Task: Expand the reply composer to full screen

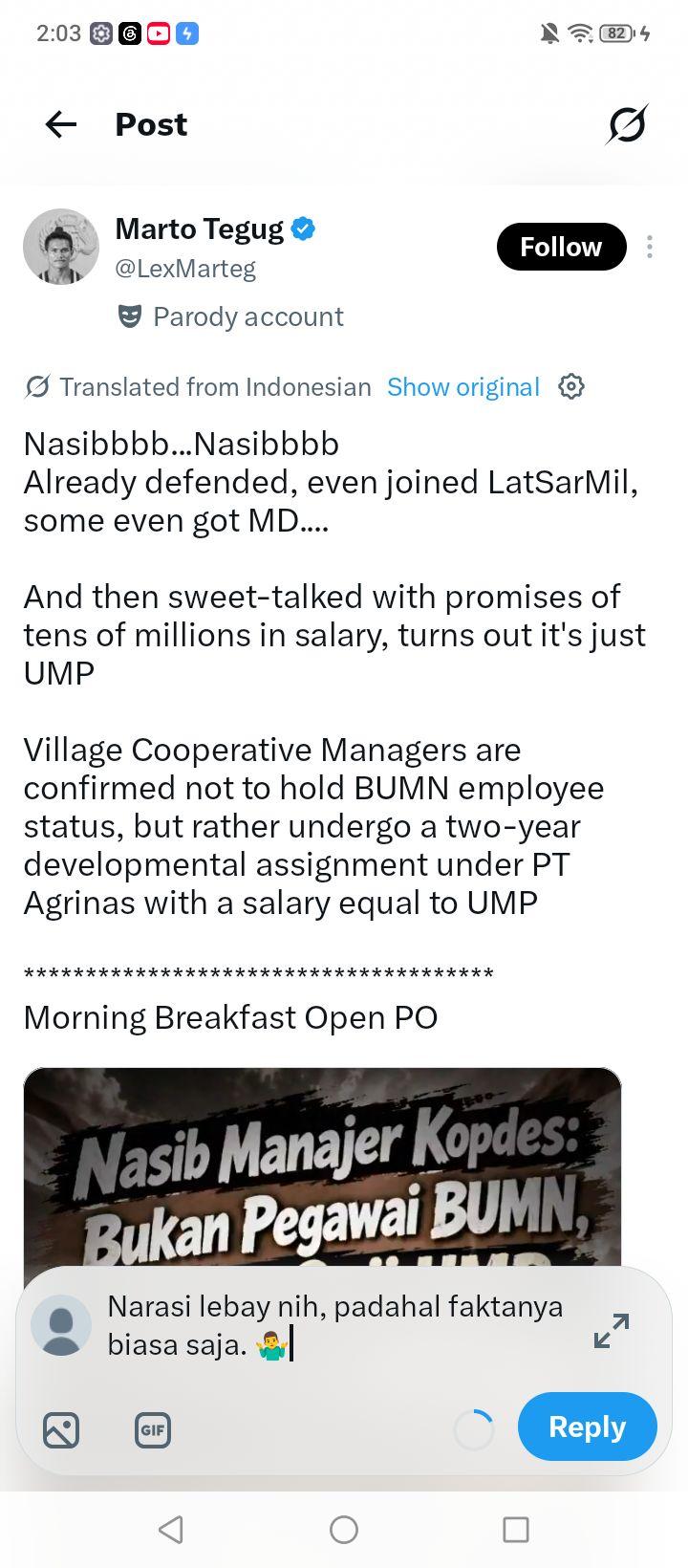Action: tap(612, 1330)
